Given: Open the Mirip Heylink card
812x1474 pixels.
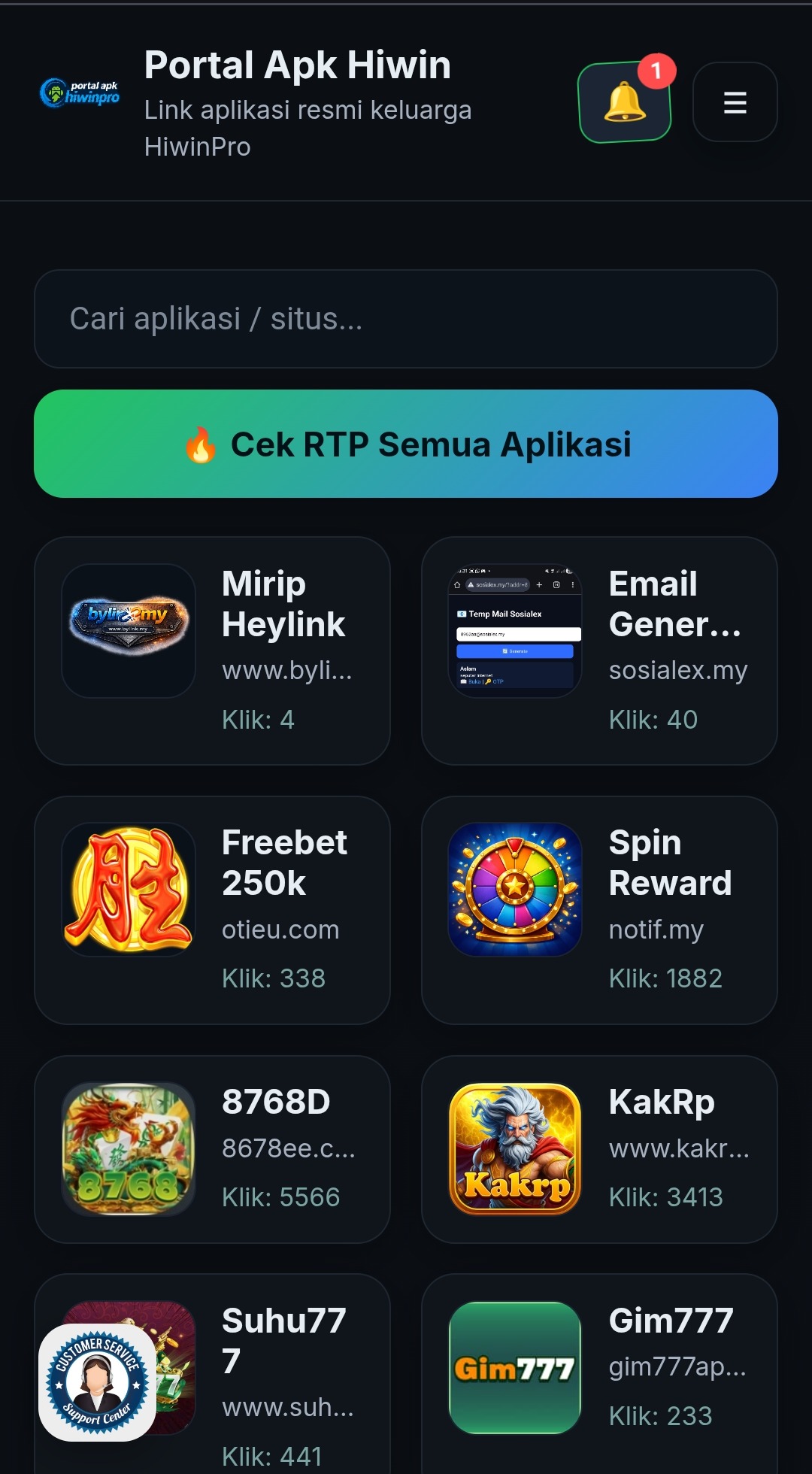Looking at the screenshot, I should click(x=212, y=651).
